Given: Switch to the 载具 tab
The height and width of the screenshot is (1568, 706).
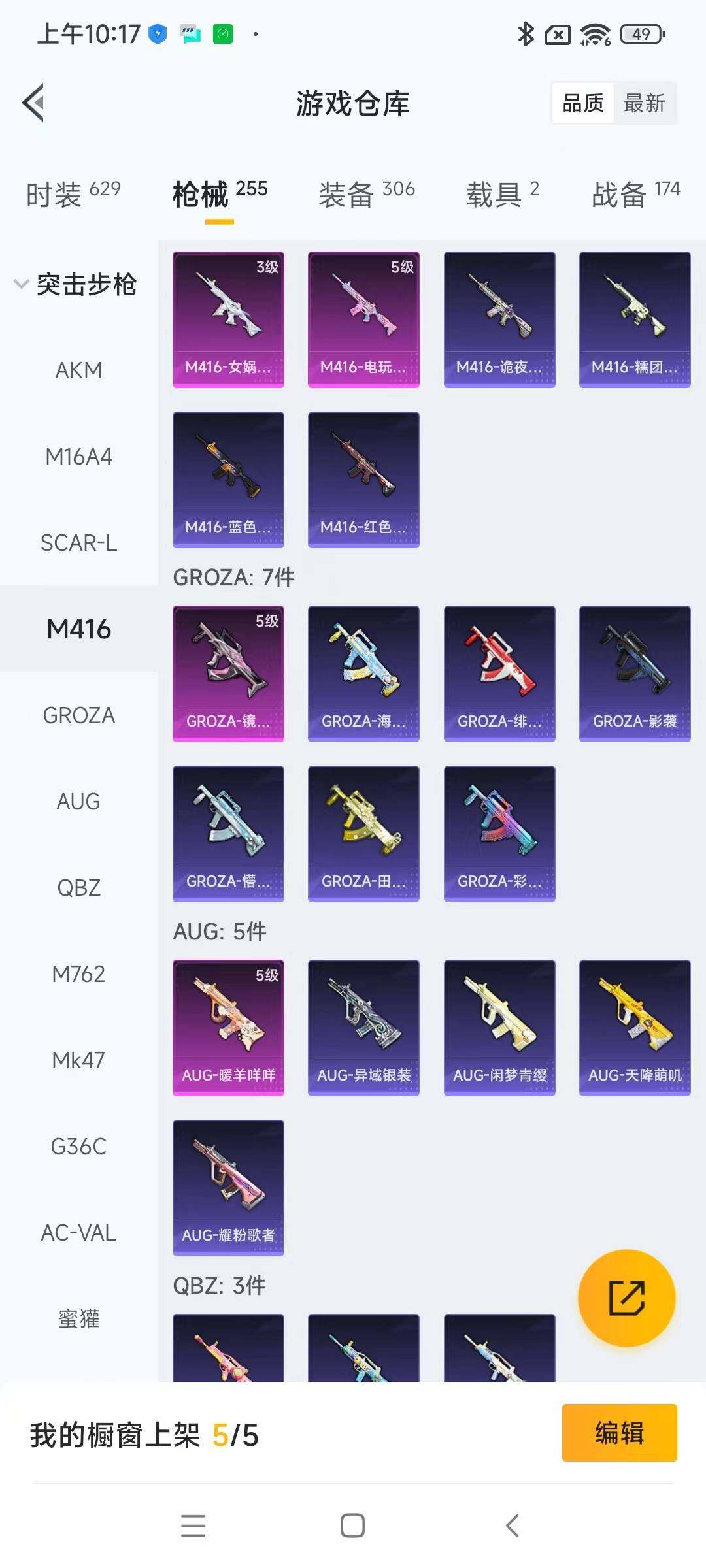Looking at the screenshot, I should click(x=502, y=194).
